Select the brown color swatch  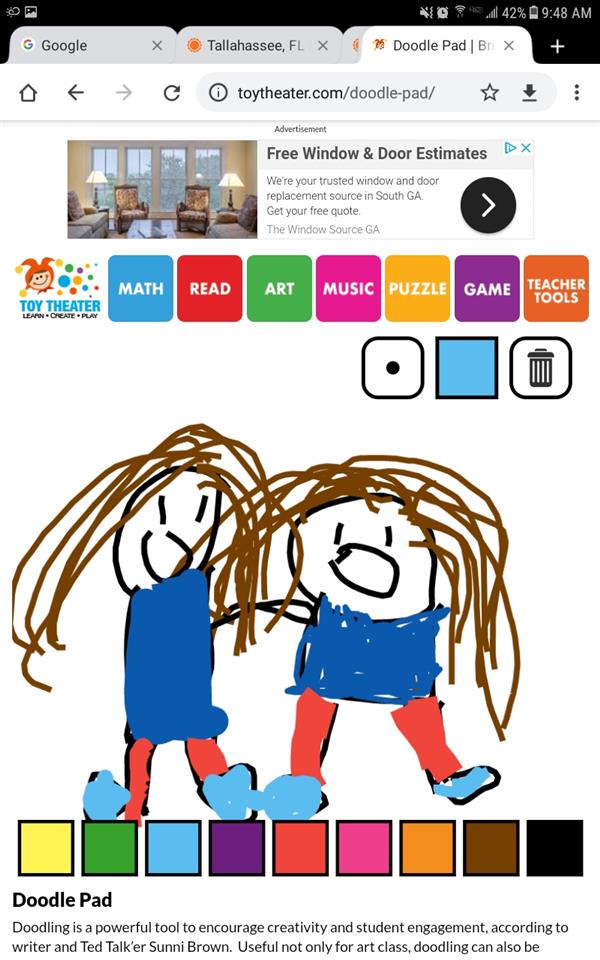click(491, 848)
